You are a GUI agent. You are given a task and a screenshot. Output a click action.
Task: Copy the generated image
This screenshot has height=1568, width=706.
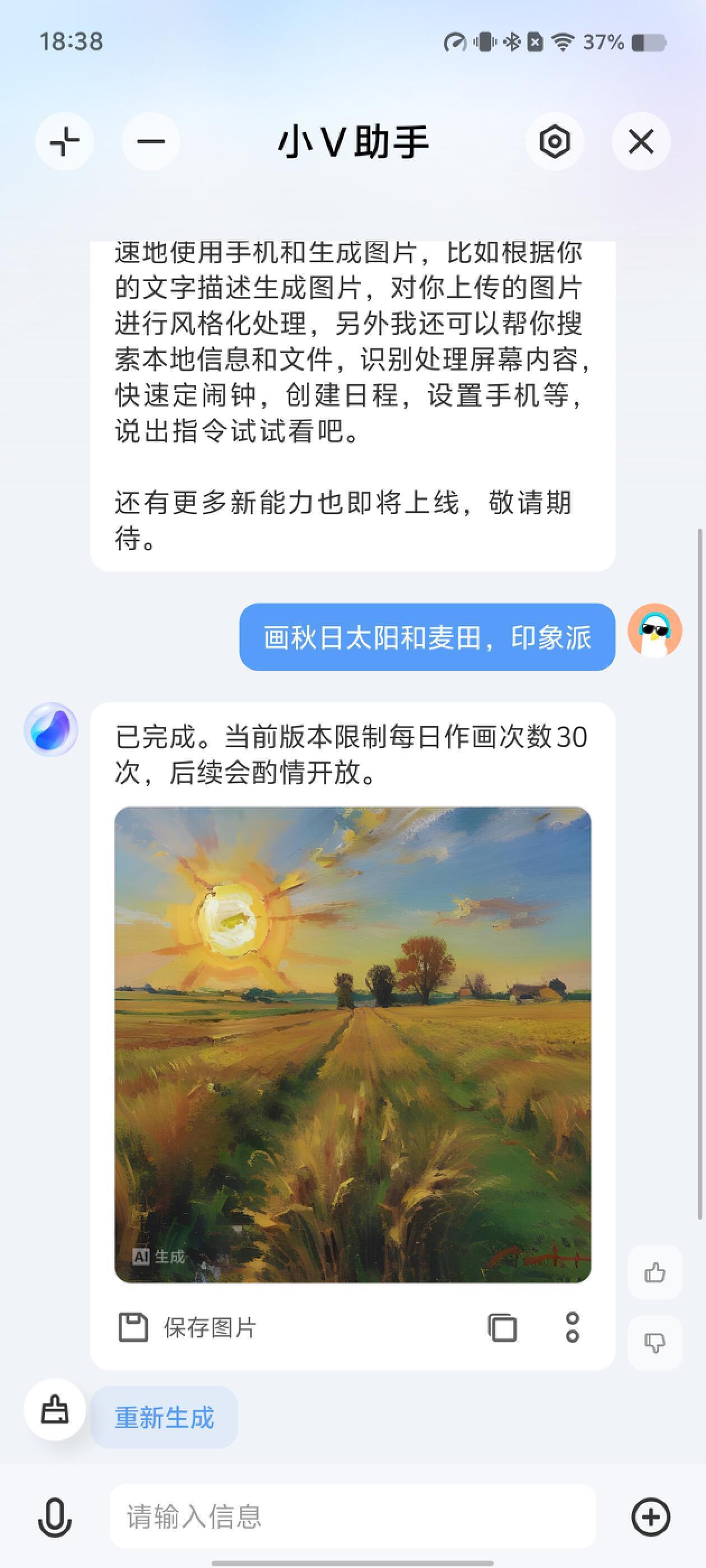(503, 1328)
